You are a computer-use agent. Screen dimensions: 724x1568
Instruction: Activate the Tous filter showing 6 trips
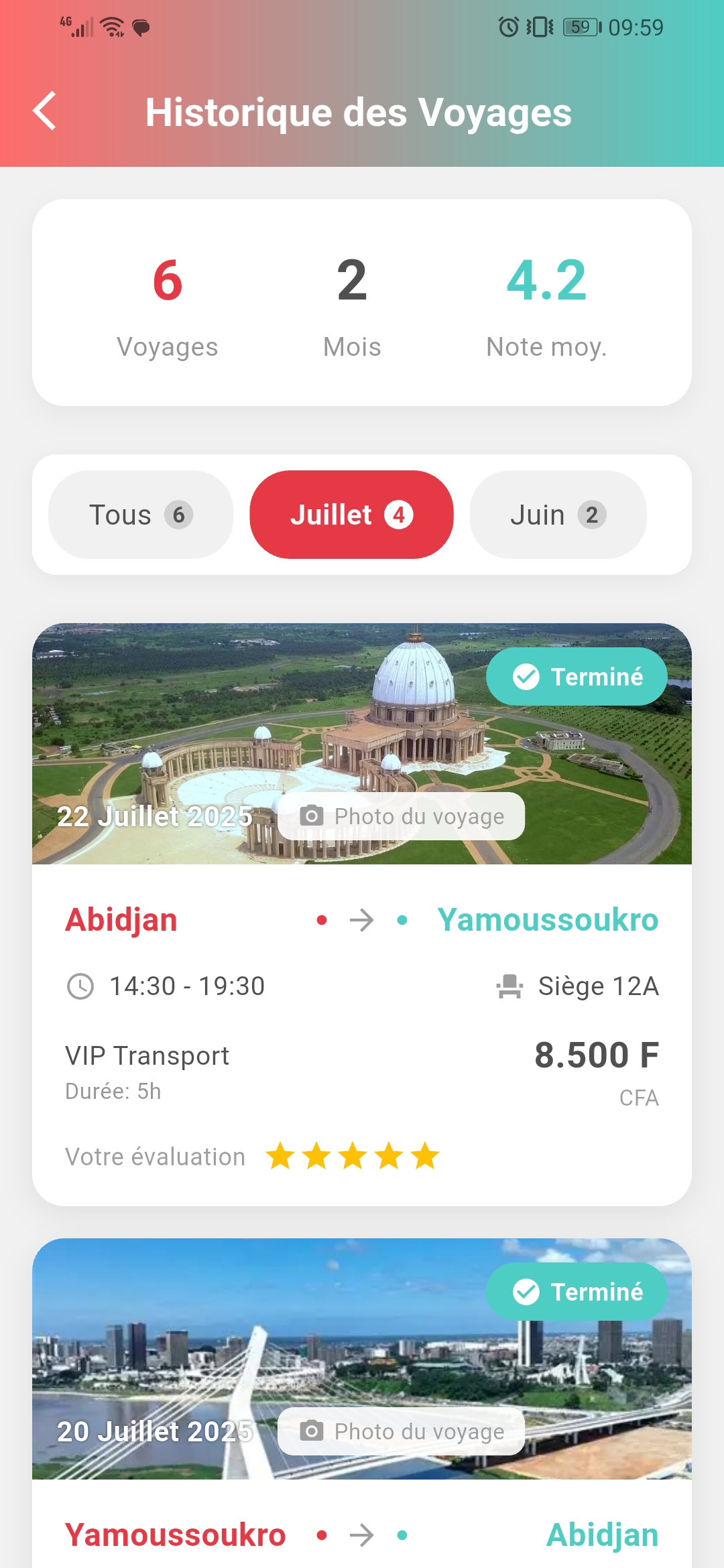tap(139, 514)
